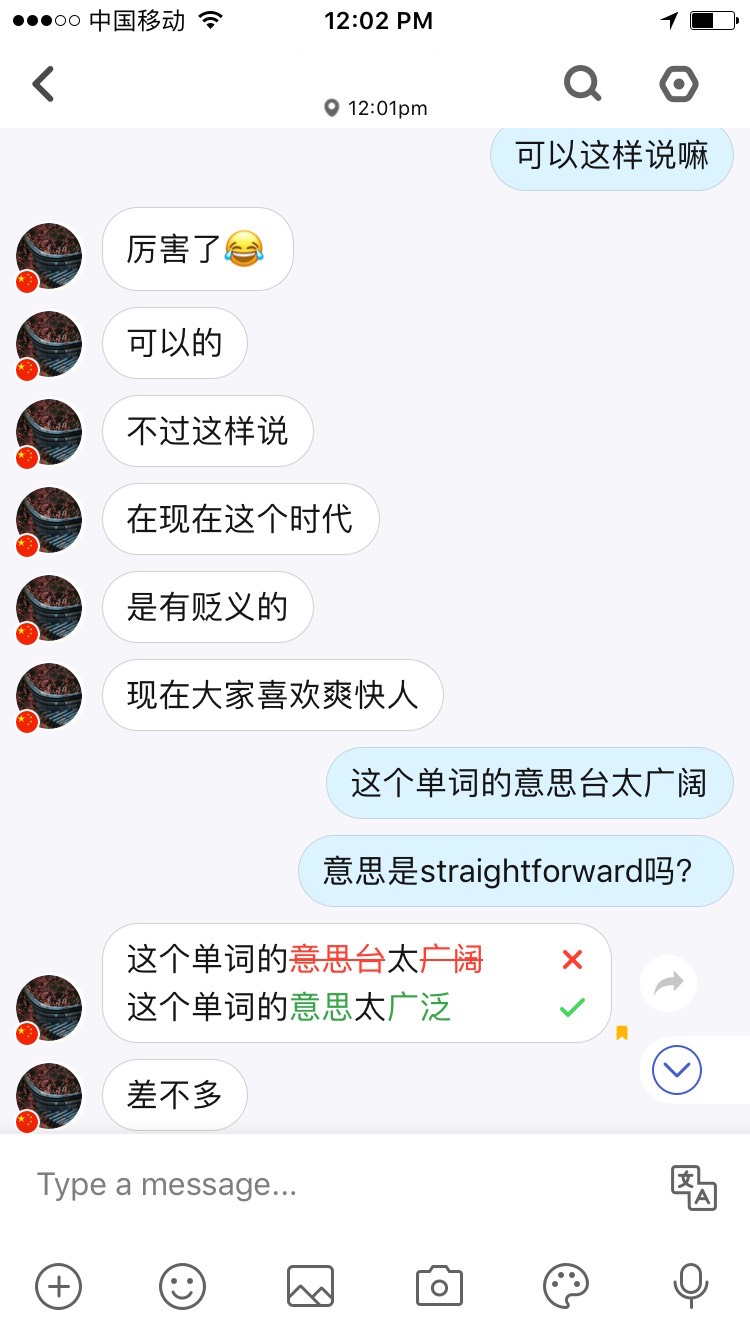Open the translate tool in input bar

(693, 1187)
